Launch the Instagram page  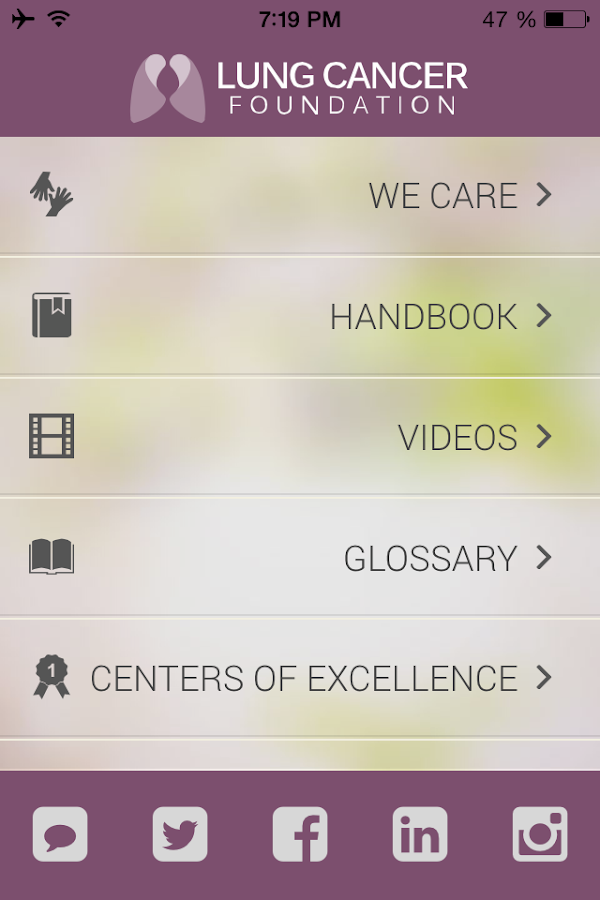(x=540, y=834)
